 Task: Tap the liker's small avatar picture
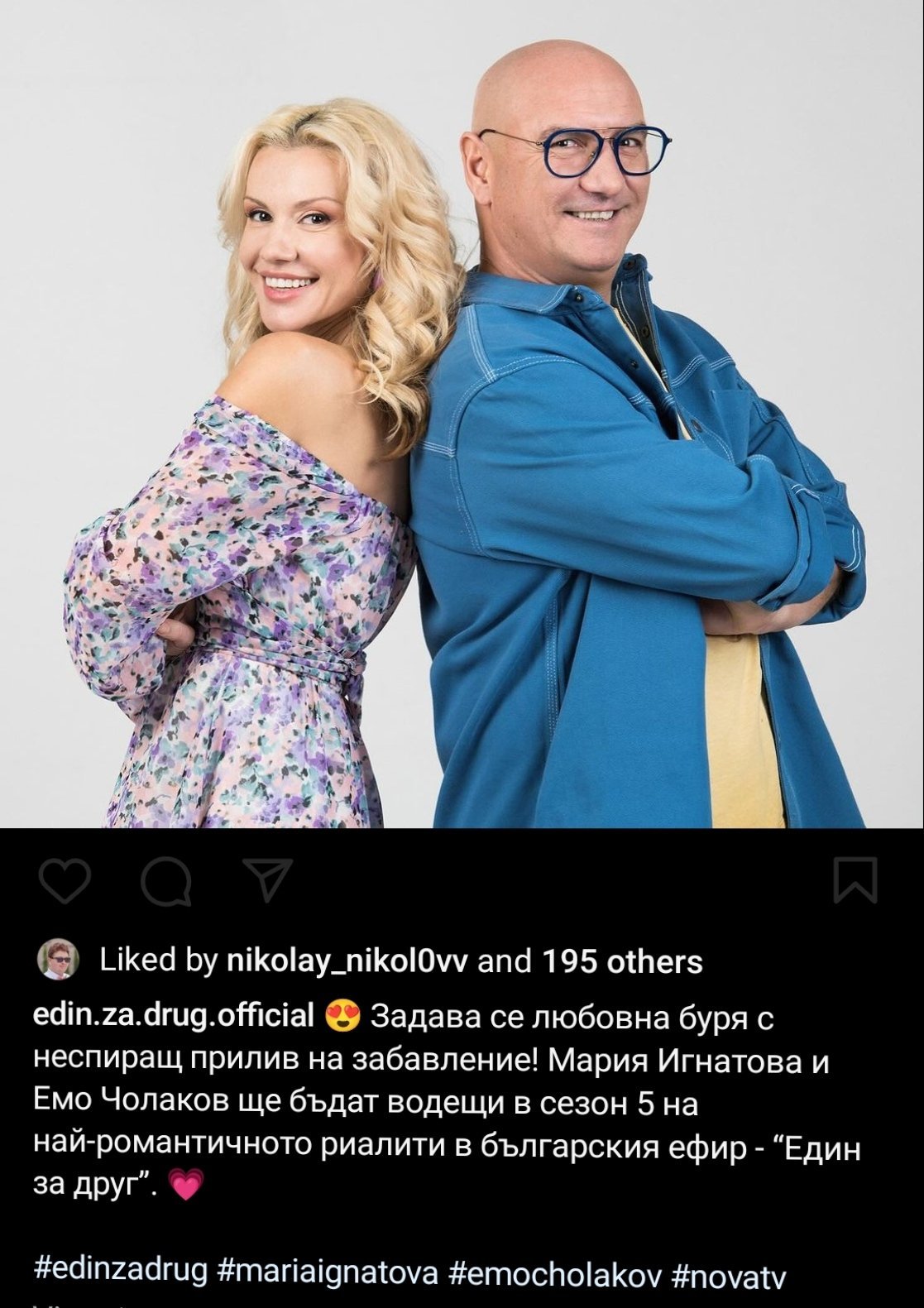pos(60,960)
